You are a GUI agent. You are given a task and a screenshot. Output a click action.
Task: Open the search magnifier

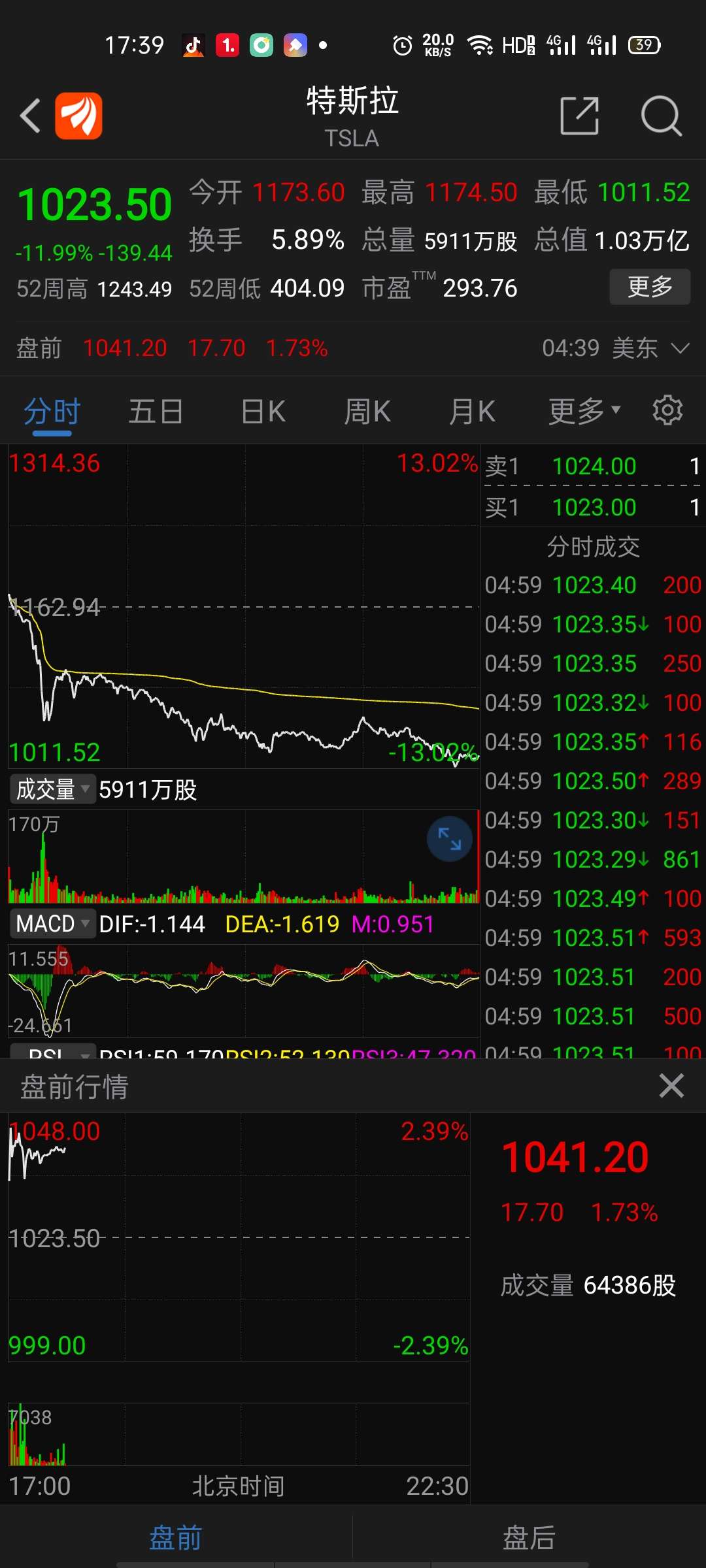pyautogui.click(x=661, y=116)
